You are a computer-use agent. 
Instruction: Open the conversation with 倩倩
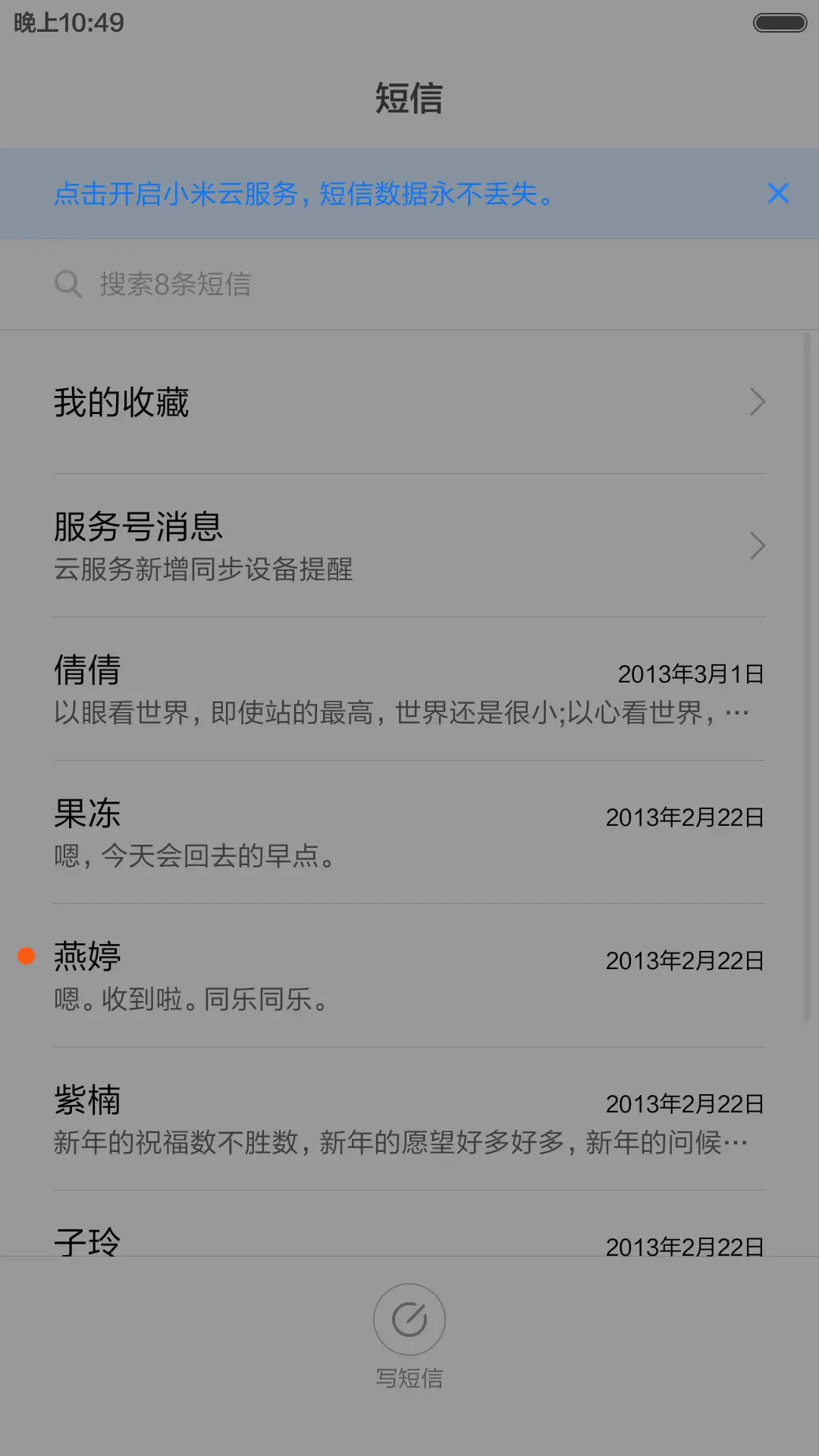pyautogui.click(x=409, y=690)
